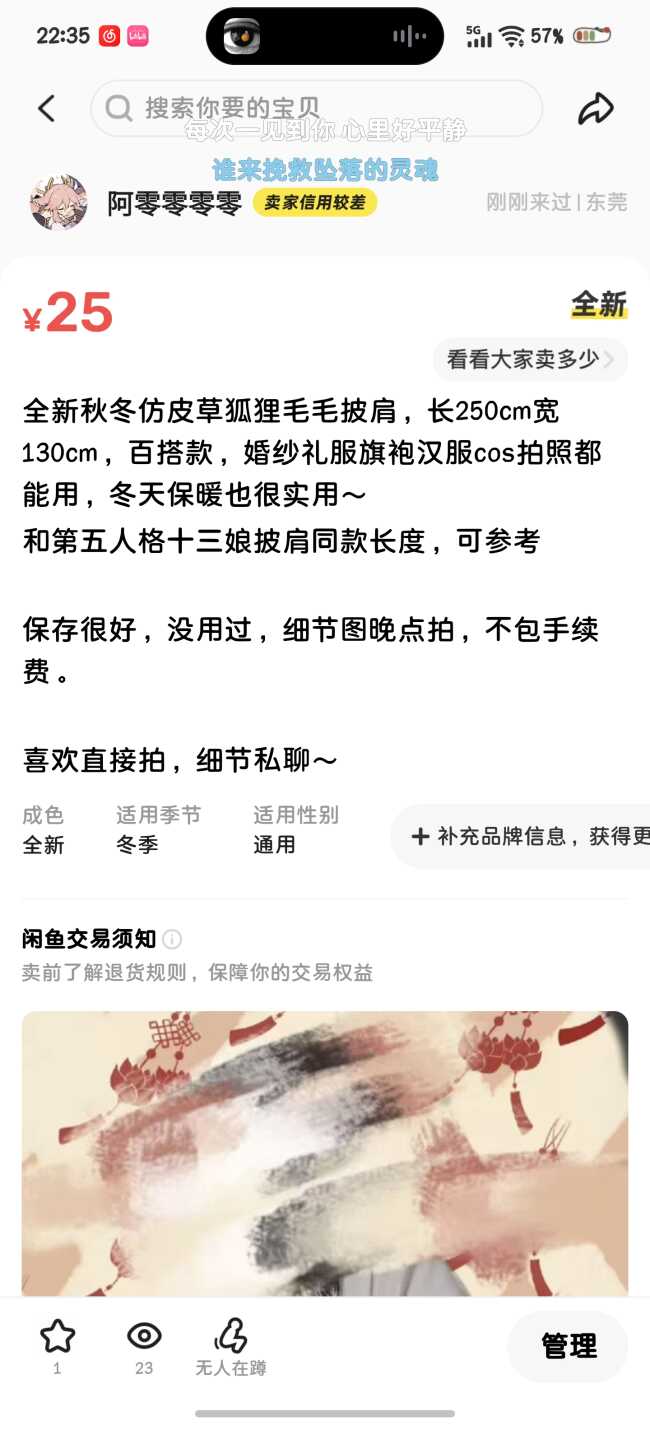The width and height of the screenshot is (650, 1430).
Task: Open the 闲鱼交易须知 info icon
Action: [x=172, y=939]
